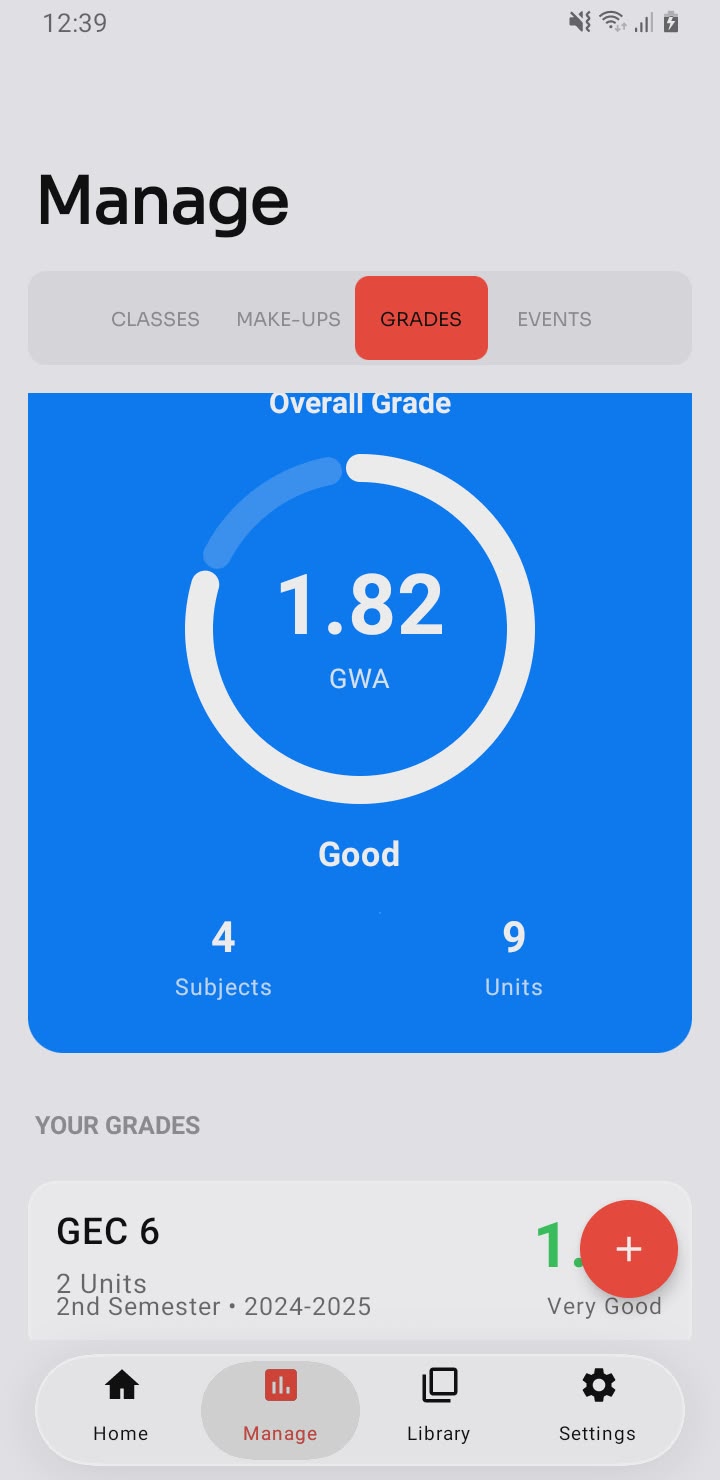The image size is (720, 1480).
Task: Open the Library section
Action: click(x=438, y=1407)
